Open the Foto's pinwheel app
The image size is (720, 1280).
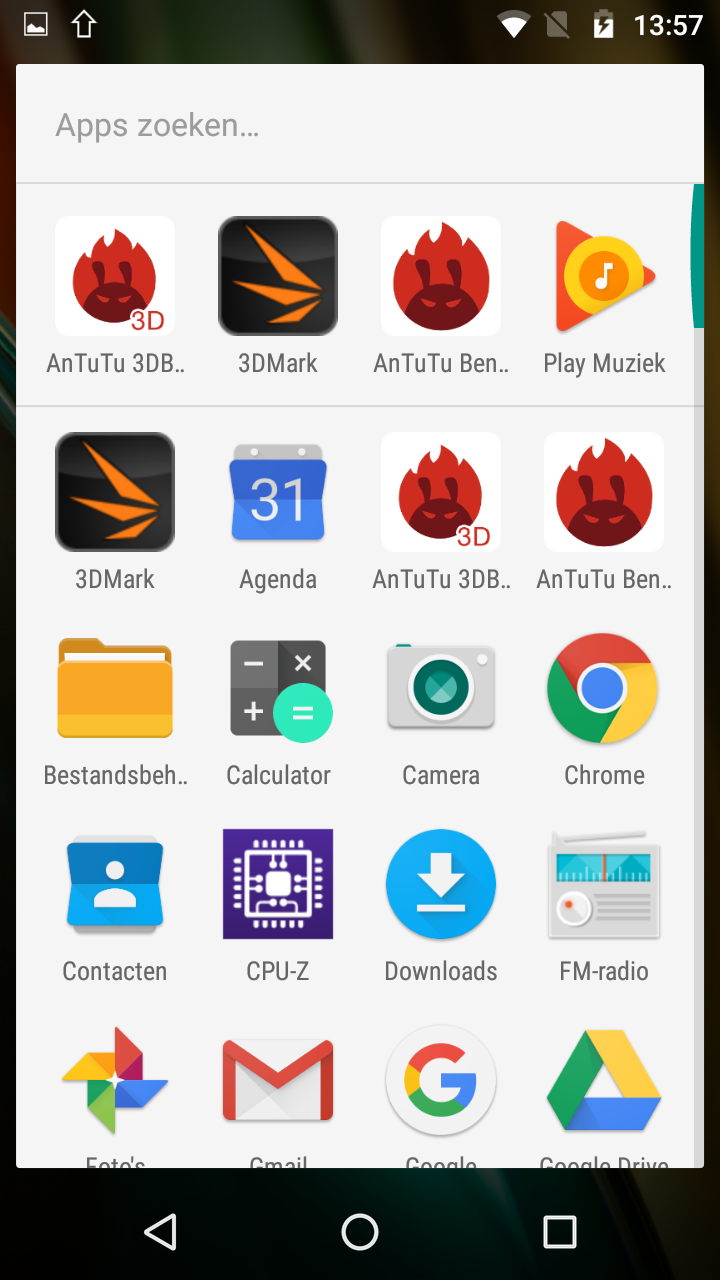(x=115, y=1080)
